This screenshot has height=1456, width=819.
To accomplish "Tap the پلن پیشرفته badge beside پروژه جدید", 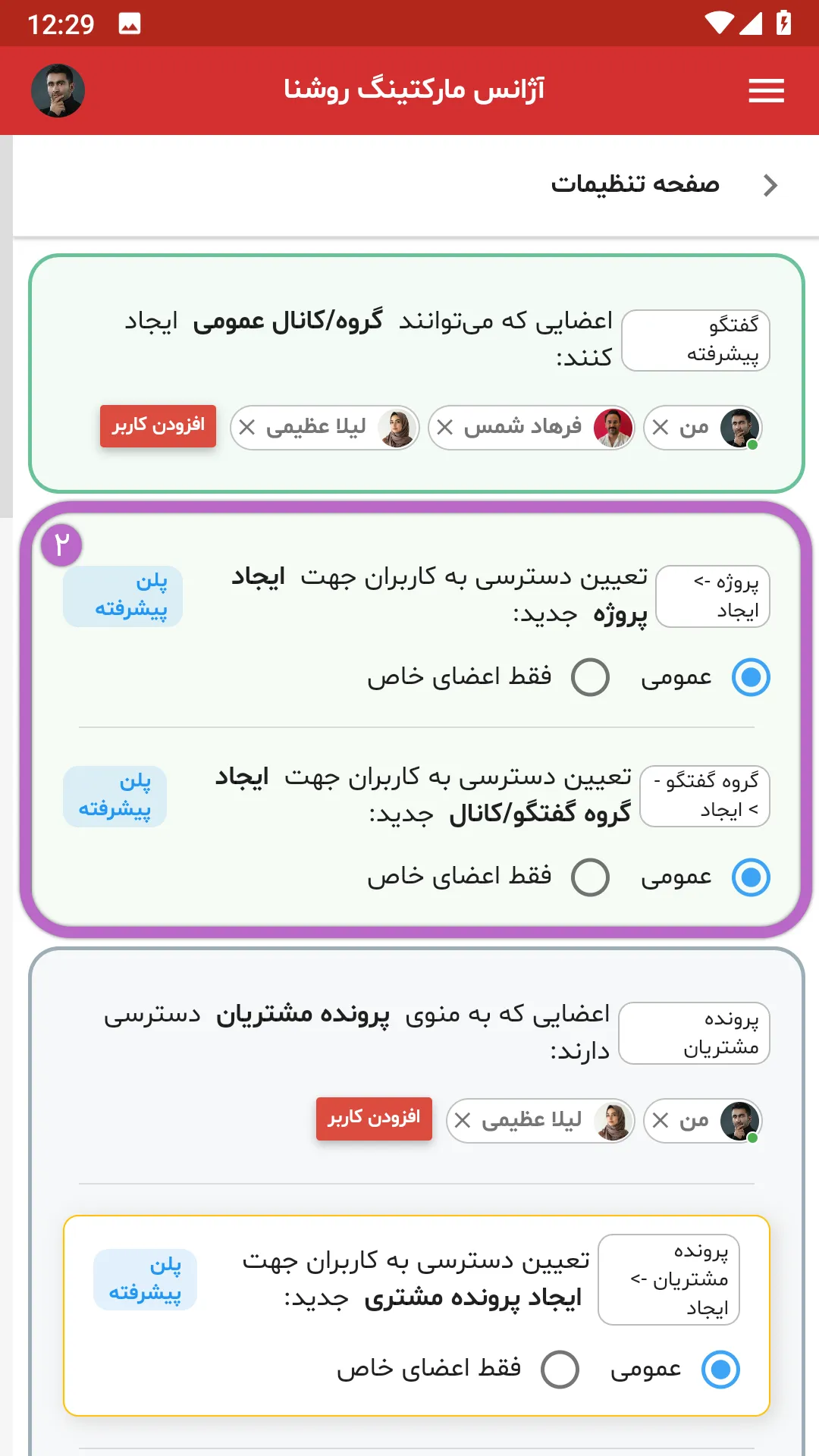I will [x=123, y=596].
